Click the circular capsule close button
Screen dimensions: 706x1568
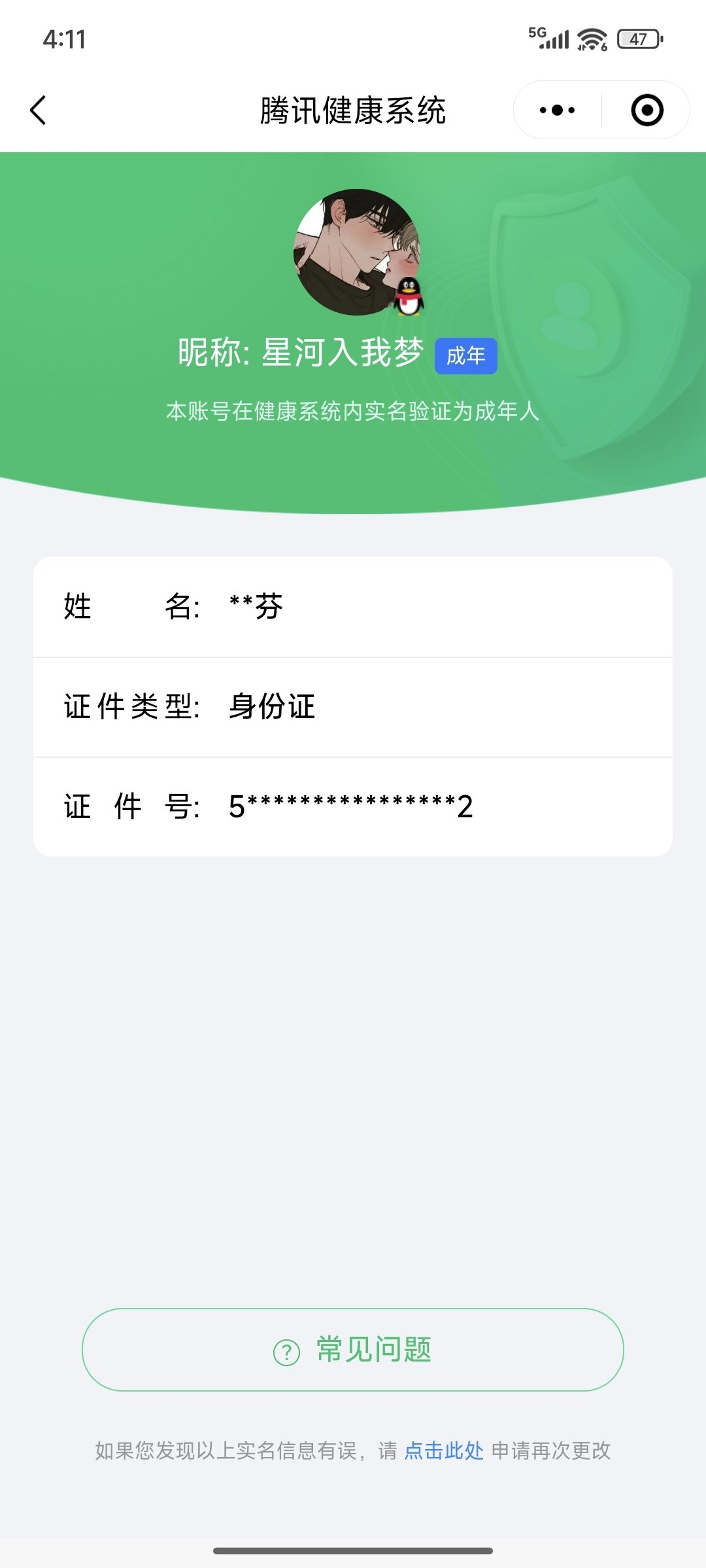coord(646,108)
